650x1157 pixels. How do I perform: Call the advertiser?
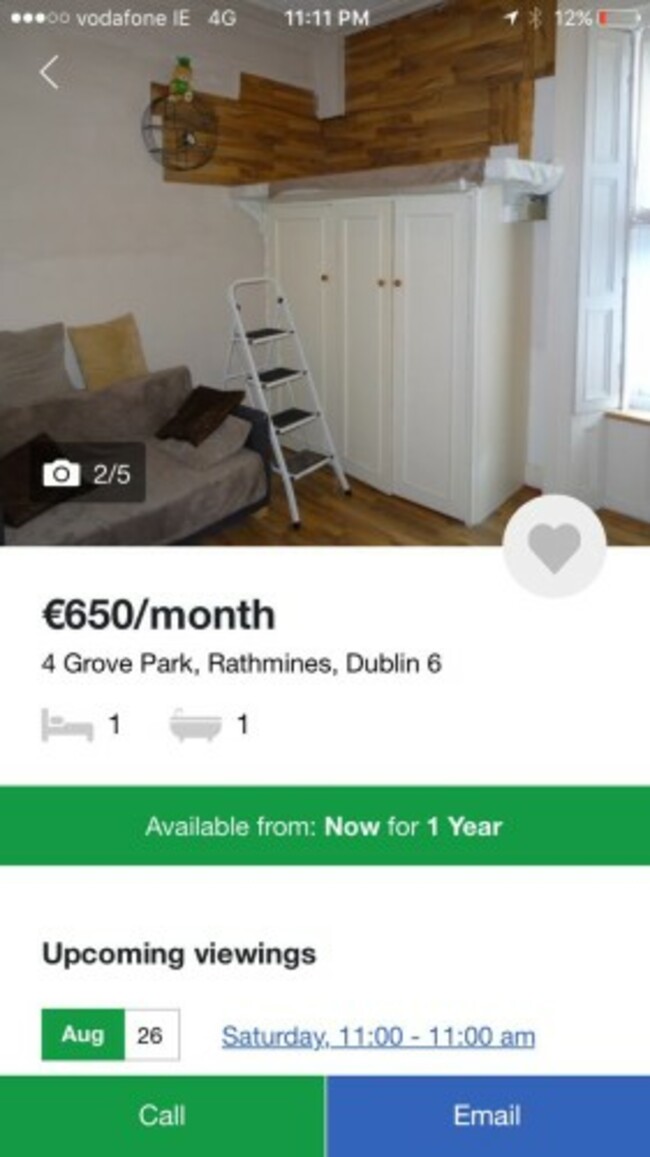pyautogui.click(x=162, y=1116)
